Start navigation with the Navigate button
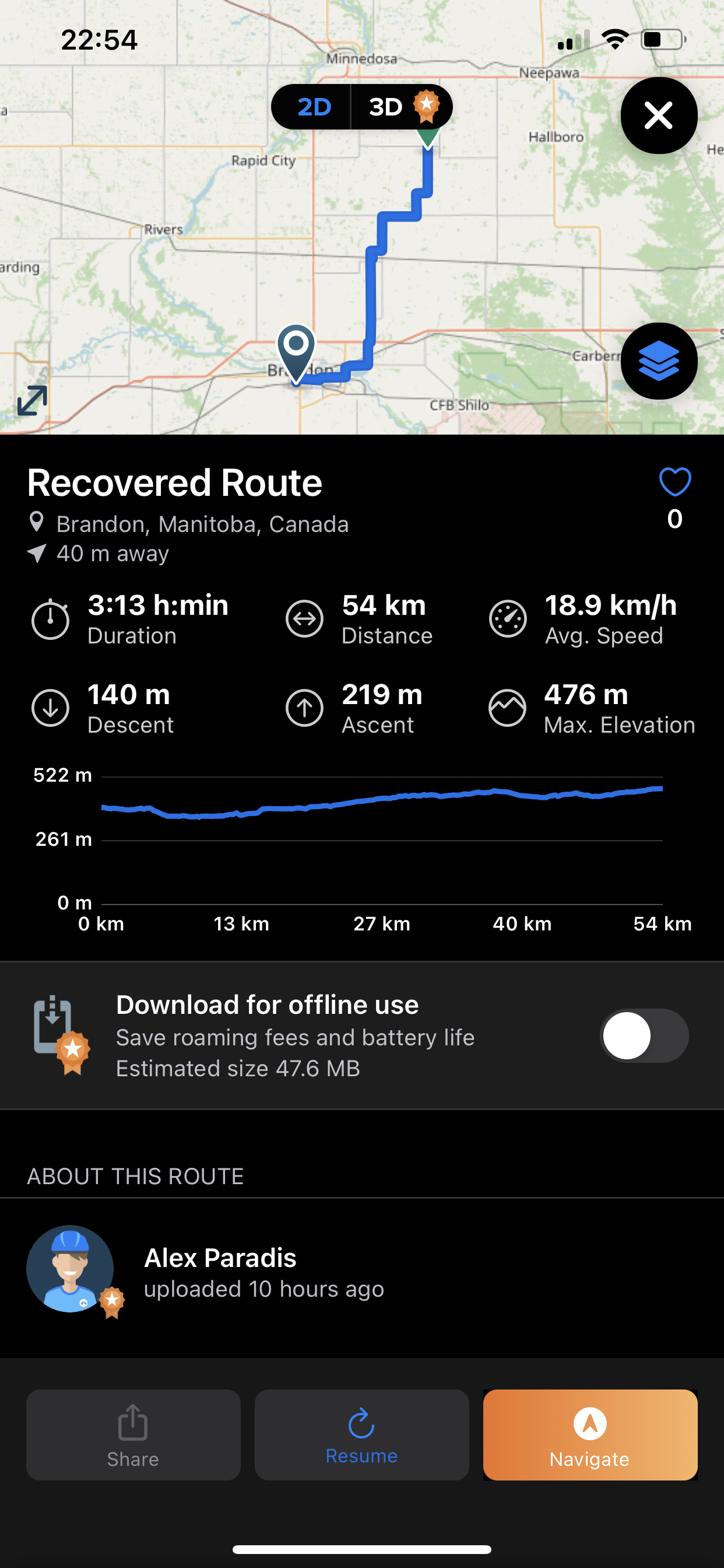This screenshot has width=724, height=1568. tap(589, 1434)
